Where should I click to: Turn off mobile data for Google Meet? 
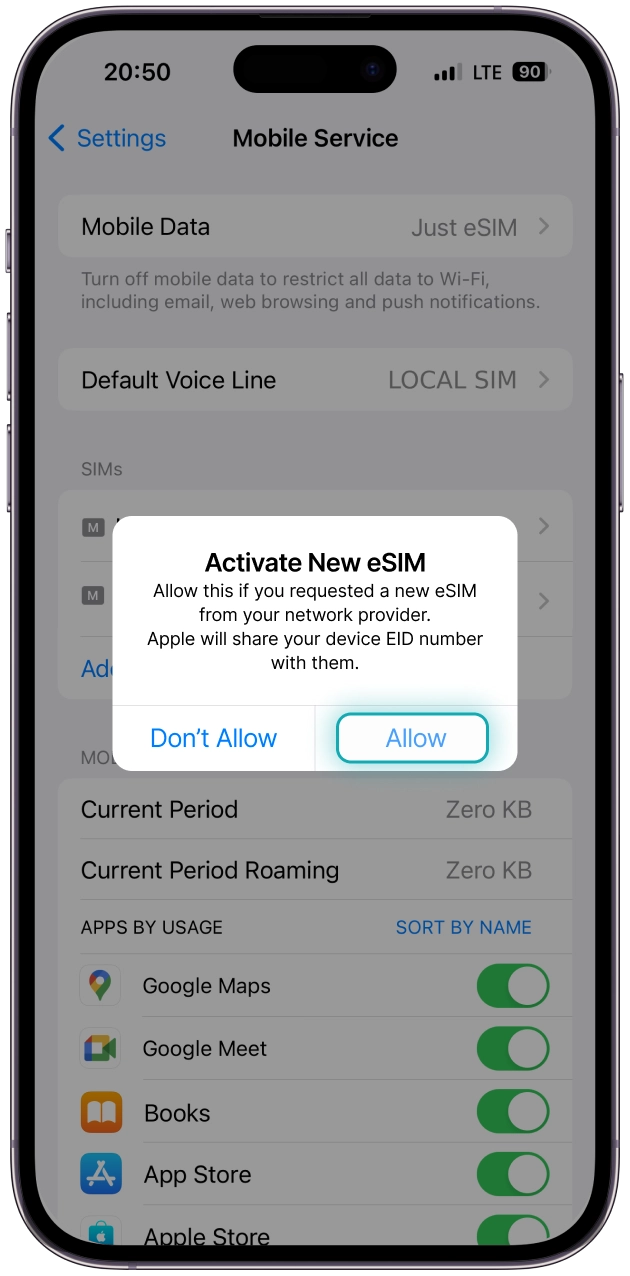coord(512,1049)
